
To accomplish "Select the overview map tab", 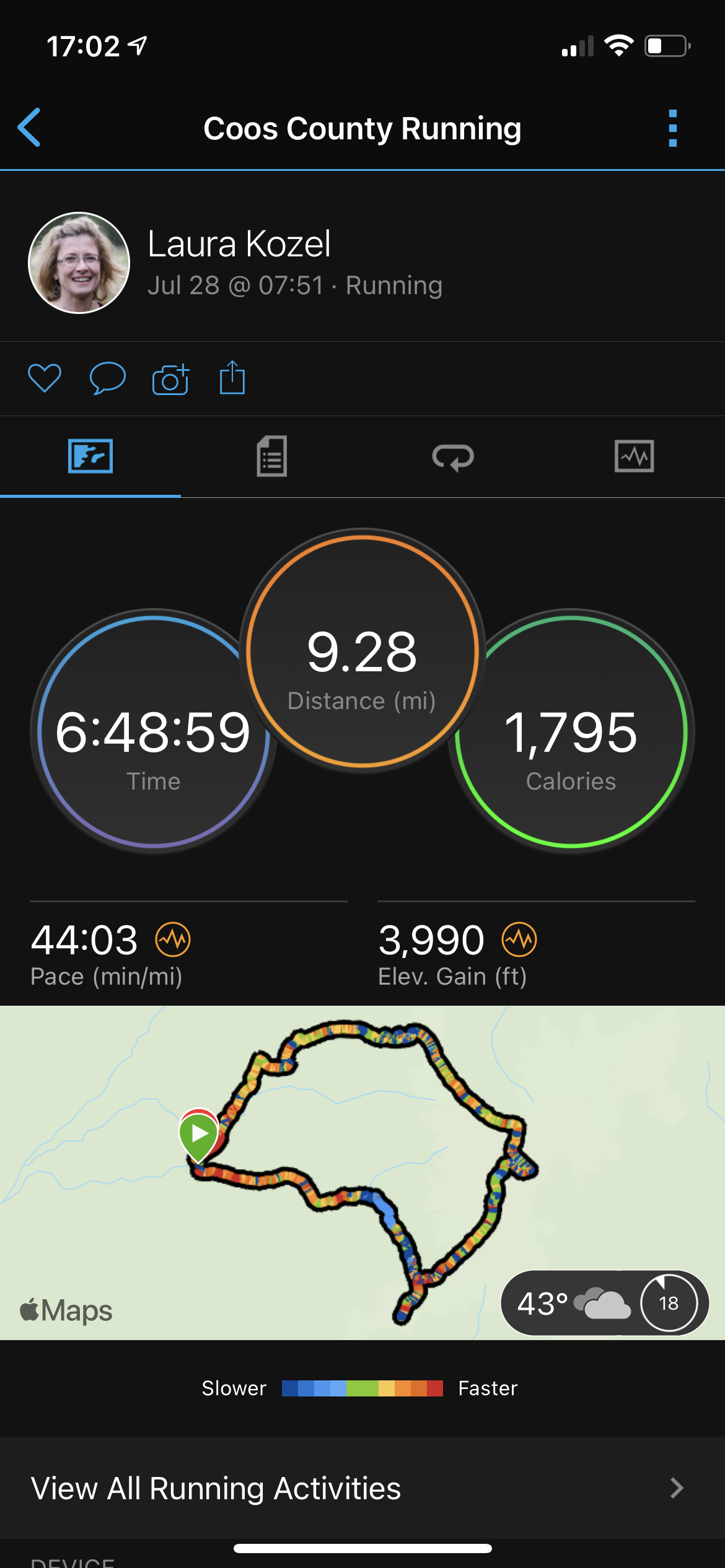I will tap(90, 457).
